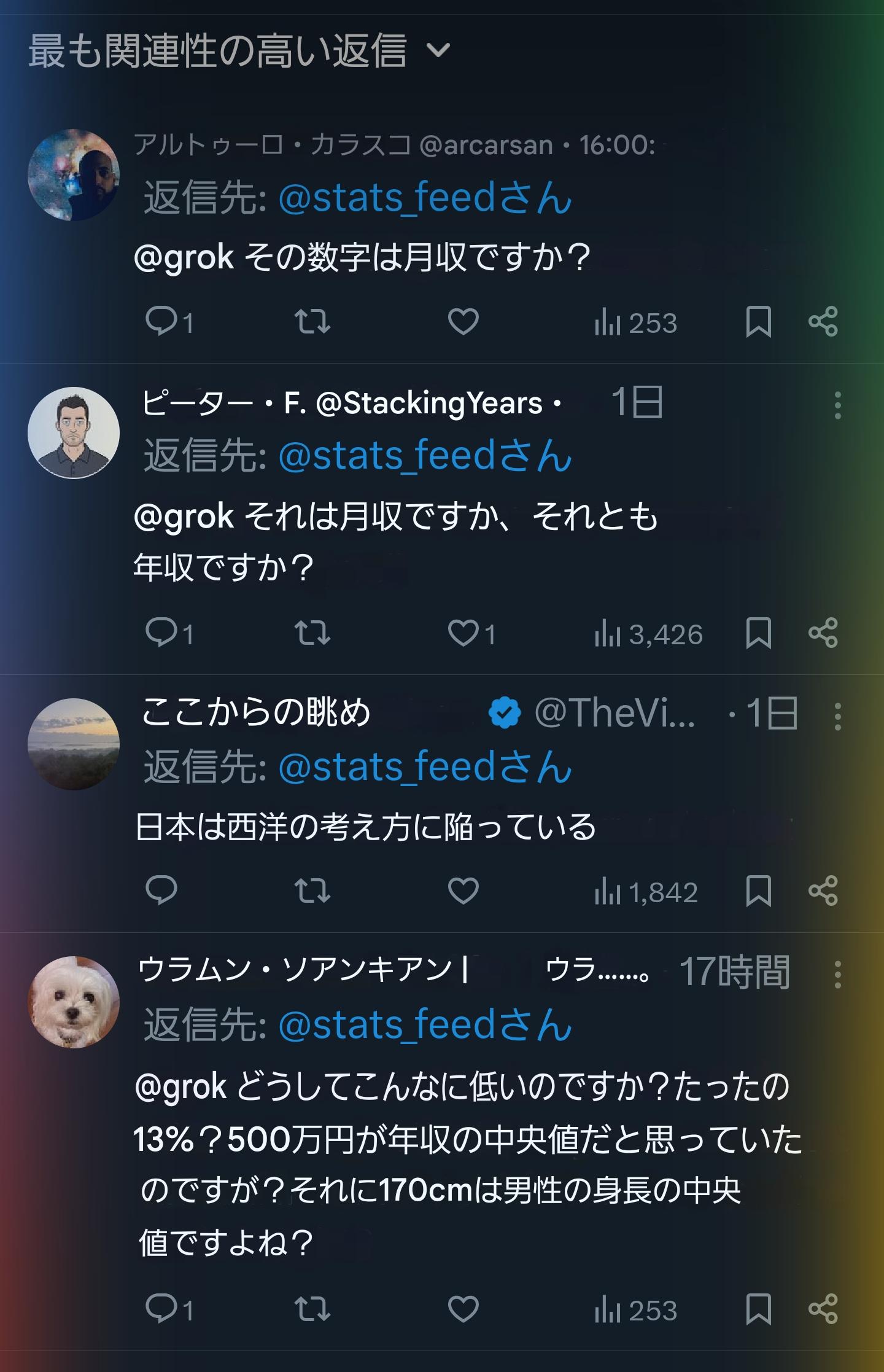Open the @grok mention in @arcarsan's reply
Image resolution: width=884 pixels, height=1372 pixels.
184,257
